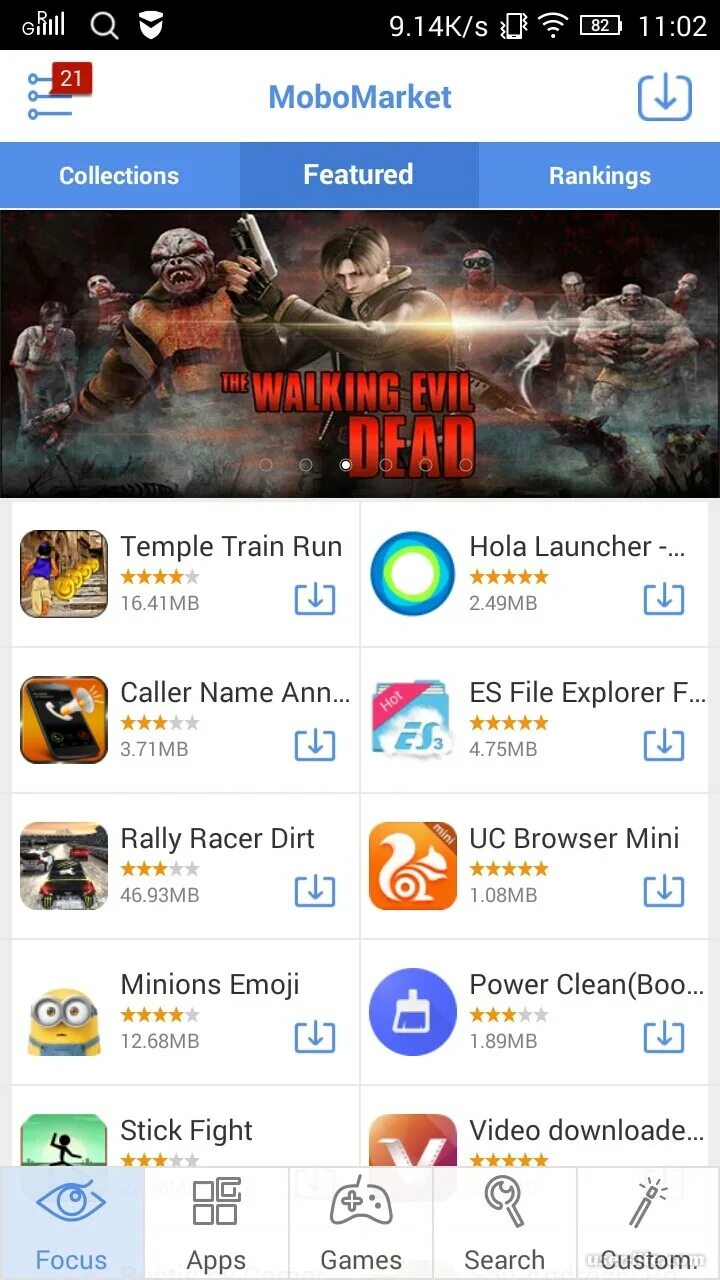Select the Focus tab
The image size is (720, 1280).
(72, 1224)
